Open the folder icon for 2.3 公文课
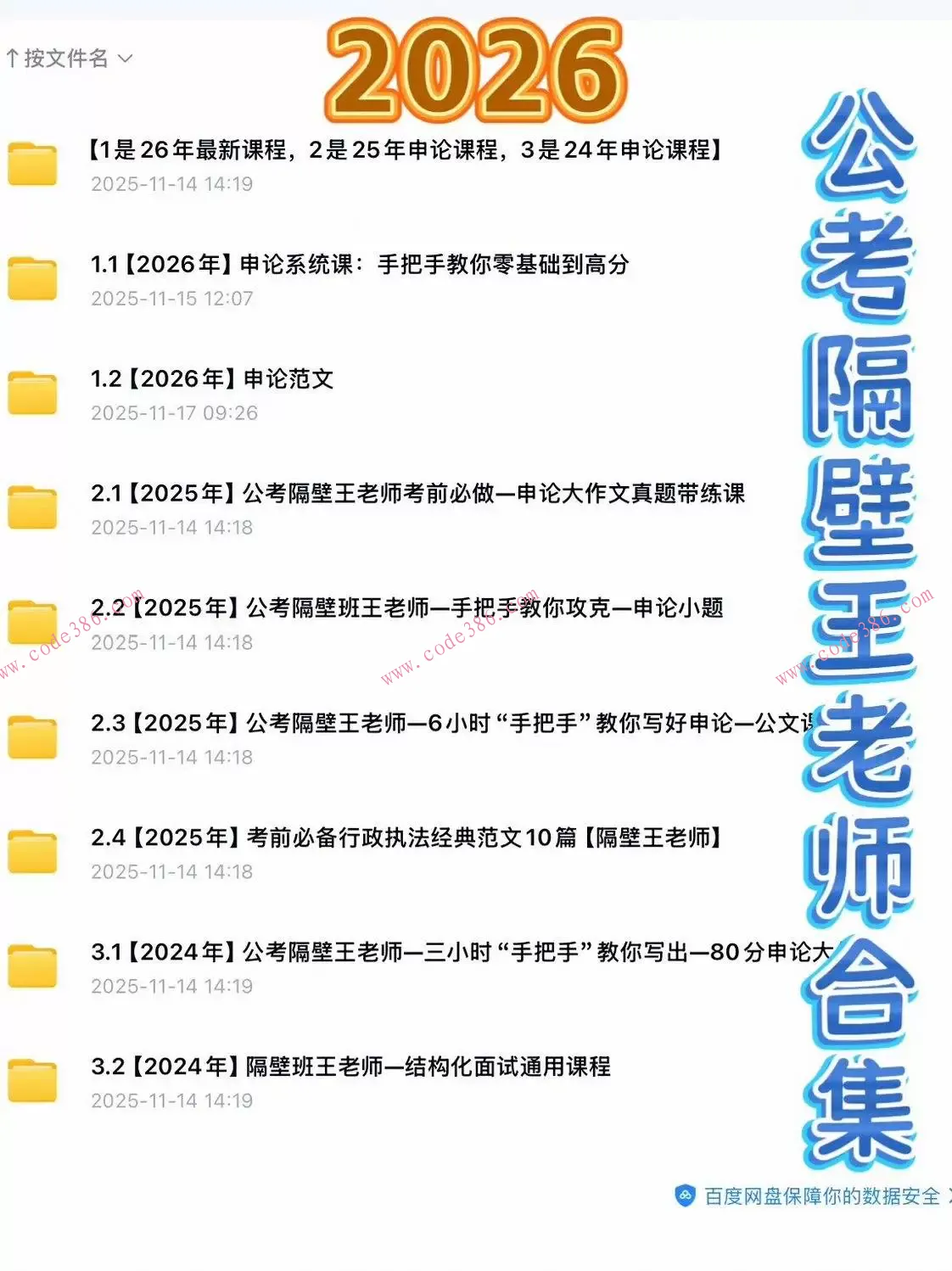 coord(31,738)
